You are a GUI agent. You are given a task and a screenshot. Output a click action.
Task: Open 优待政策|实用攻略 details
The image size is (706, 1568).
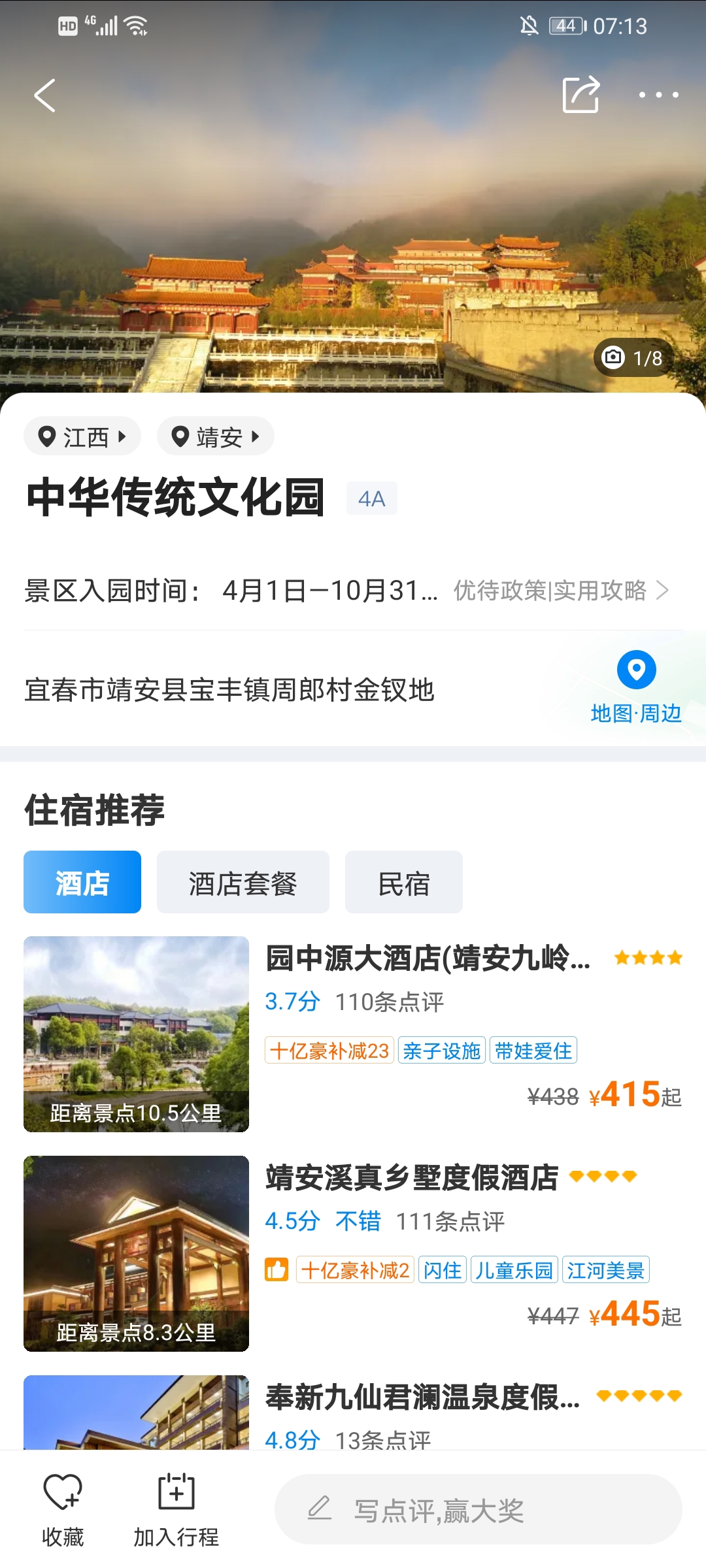[x=561, y=591]
